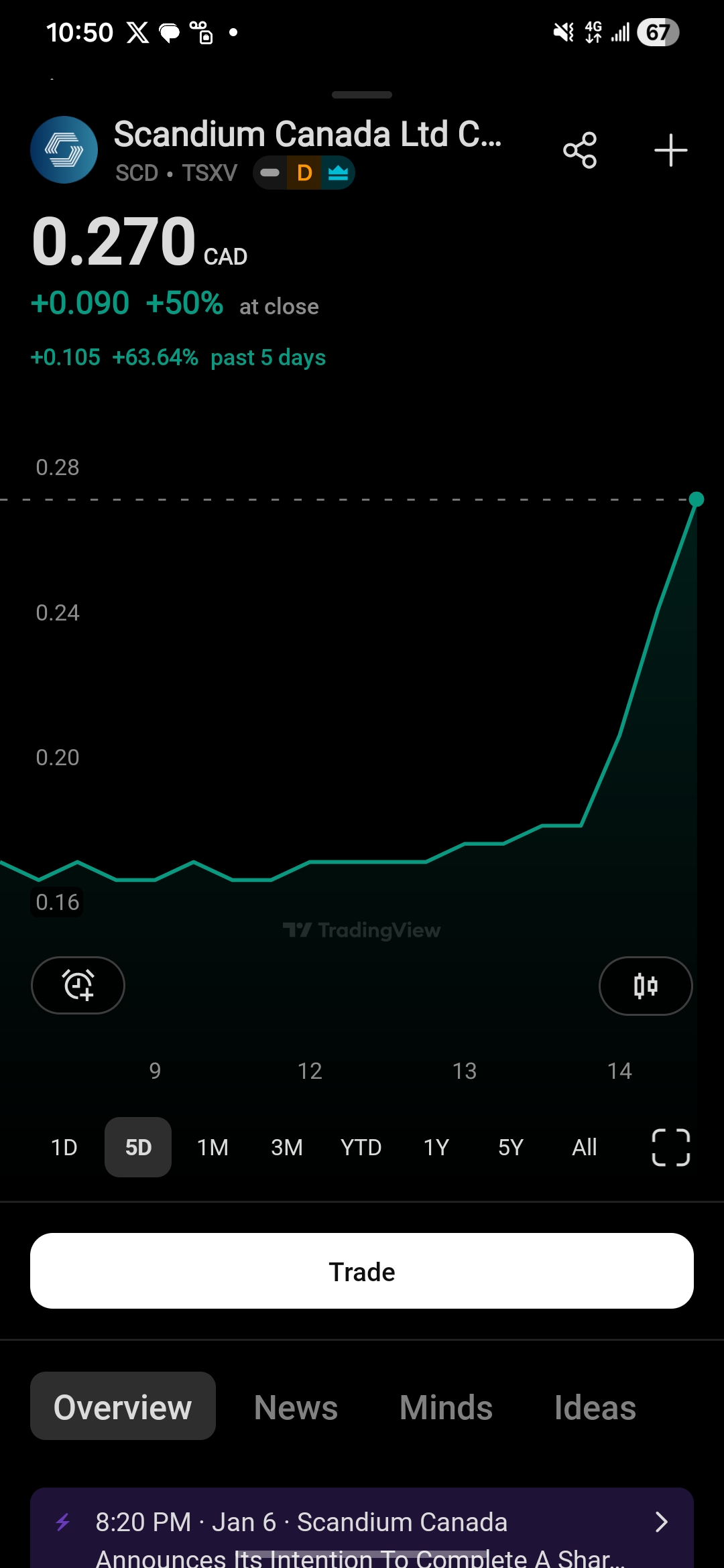Show the YTD chart range

tap(361, 1147)
